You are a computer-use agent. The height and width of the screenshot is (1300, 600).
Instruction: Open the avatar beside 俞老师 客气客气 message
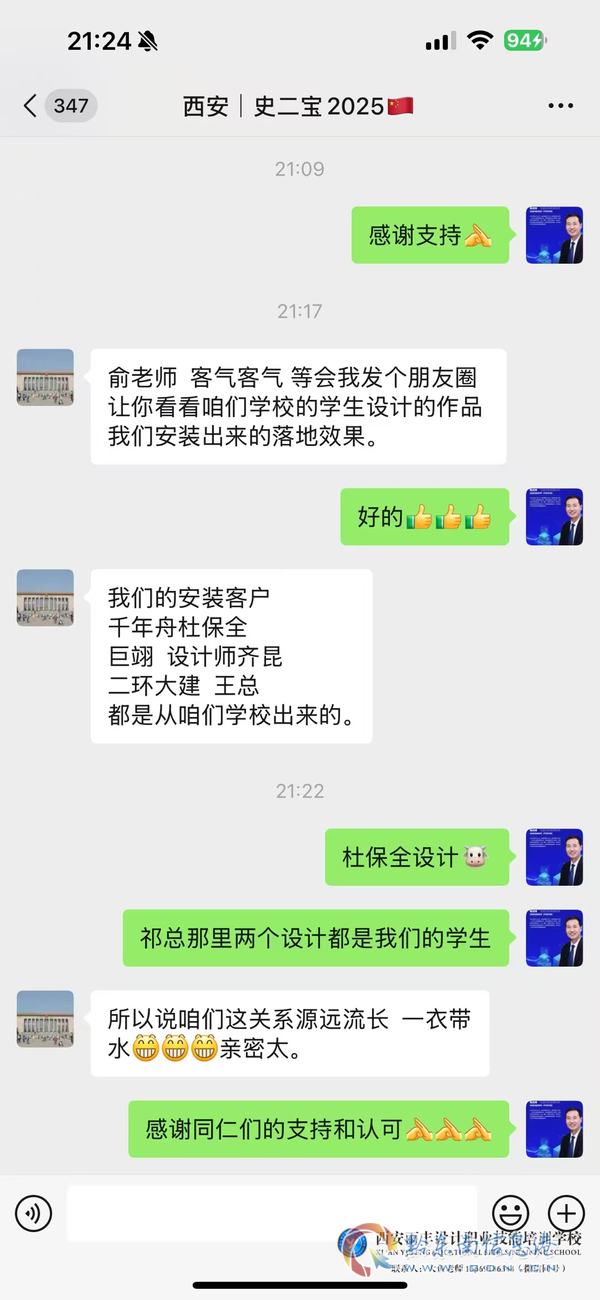[45, 377]
